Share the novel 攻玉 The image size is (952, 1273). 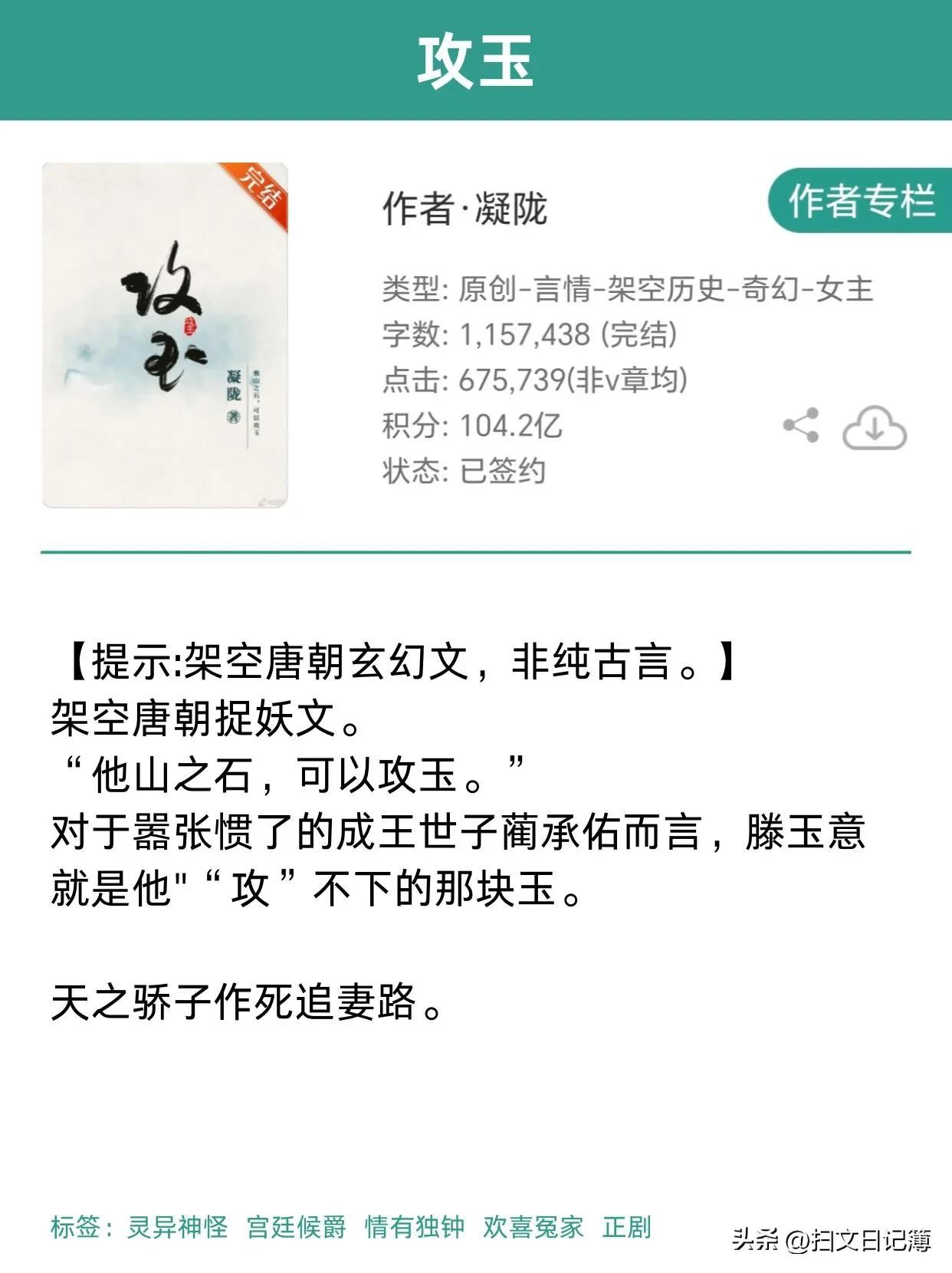(x=801, y=426)
